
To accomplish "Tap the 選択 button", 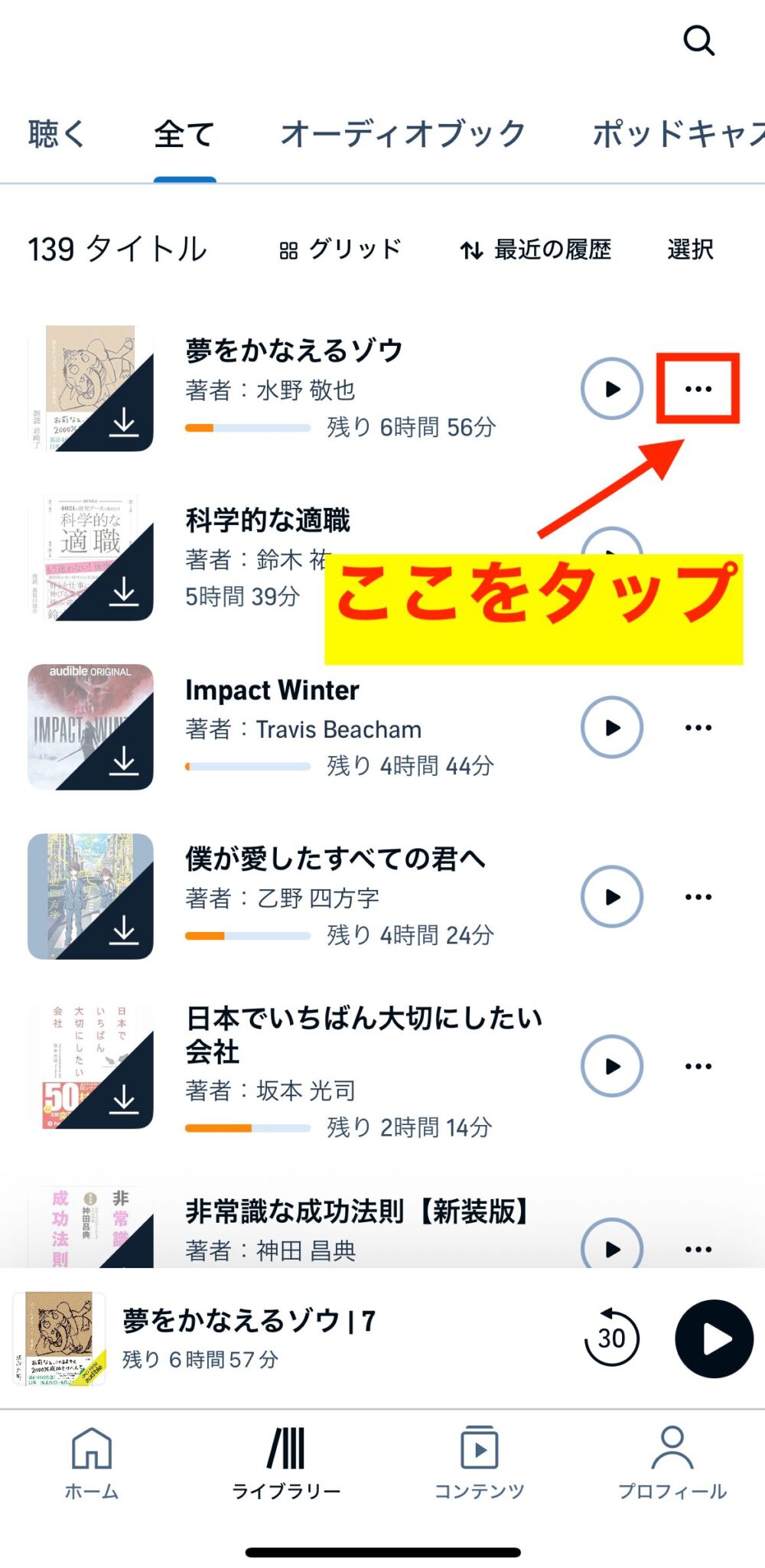I will coord(690,249).
